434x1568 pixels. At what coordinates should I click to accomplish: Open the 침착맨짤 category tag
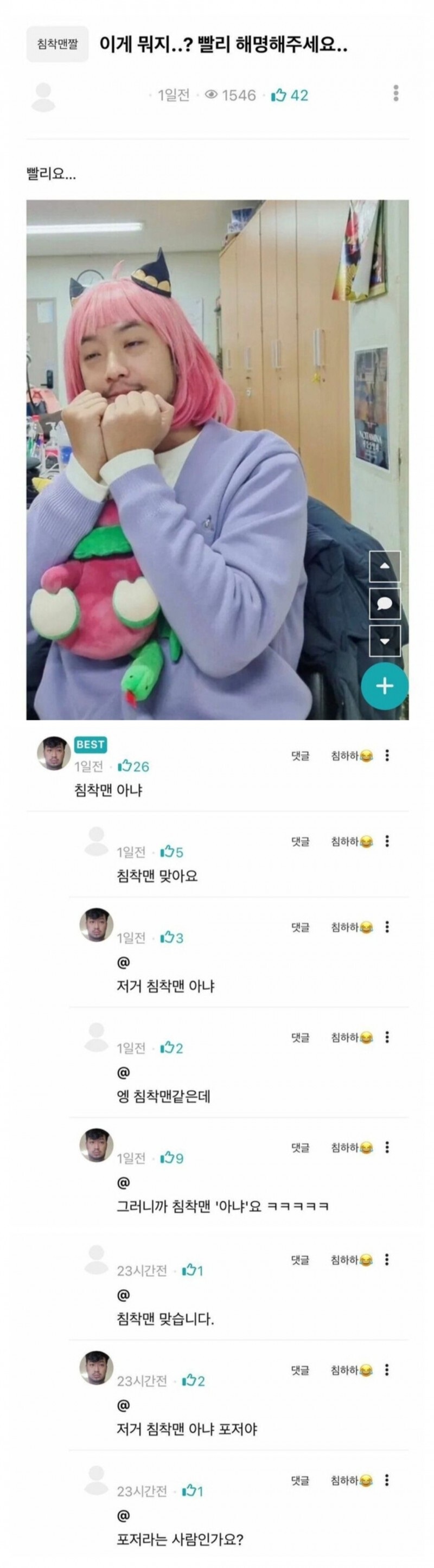(57, 44)
